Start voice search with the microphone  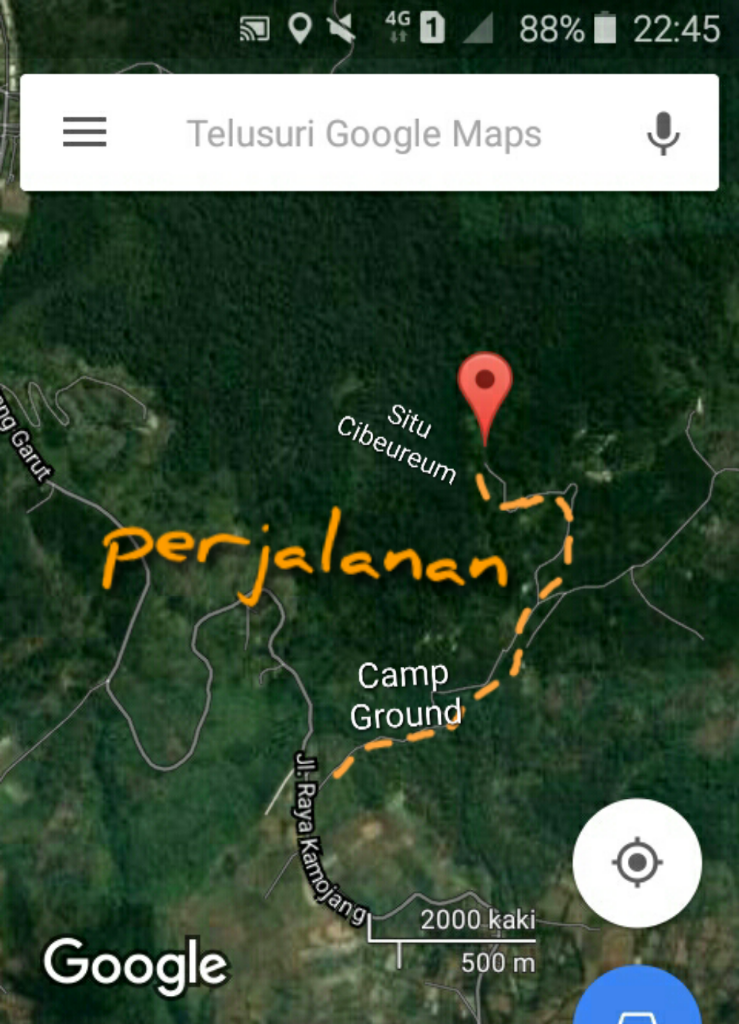click(662, 133)
